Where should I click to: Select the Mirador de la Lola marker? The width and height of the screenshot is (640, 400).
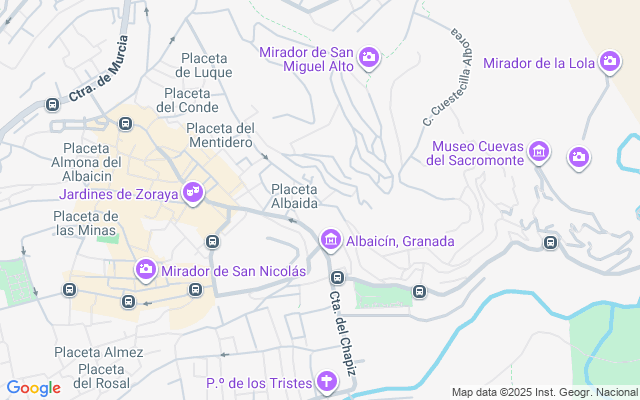pos(610,63)
